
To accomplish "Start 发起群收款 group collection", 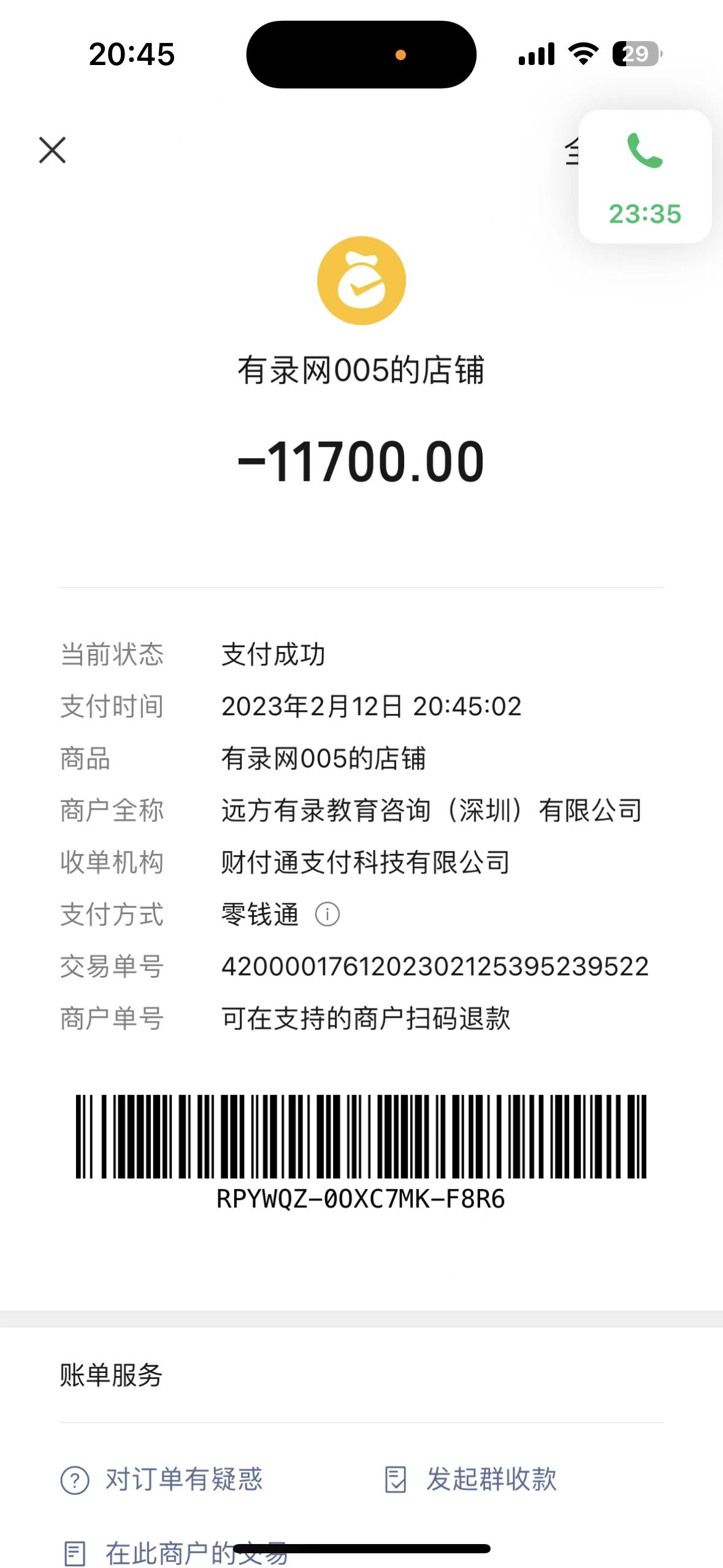I will tap(471, 1479).
